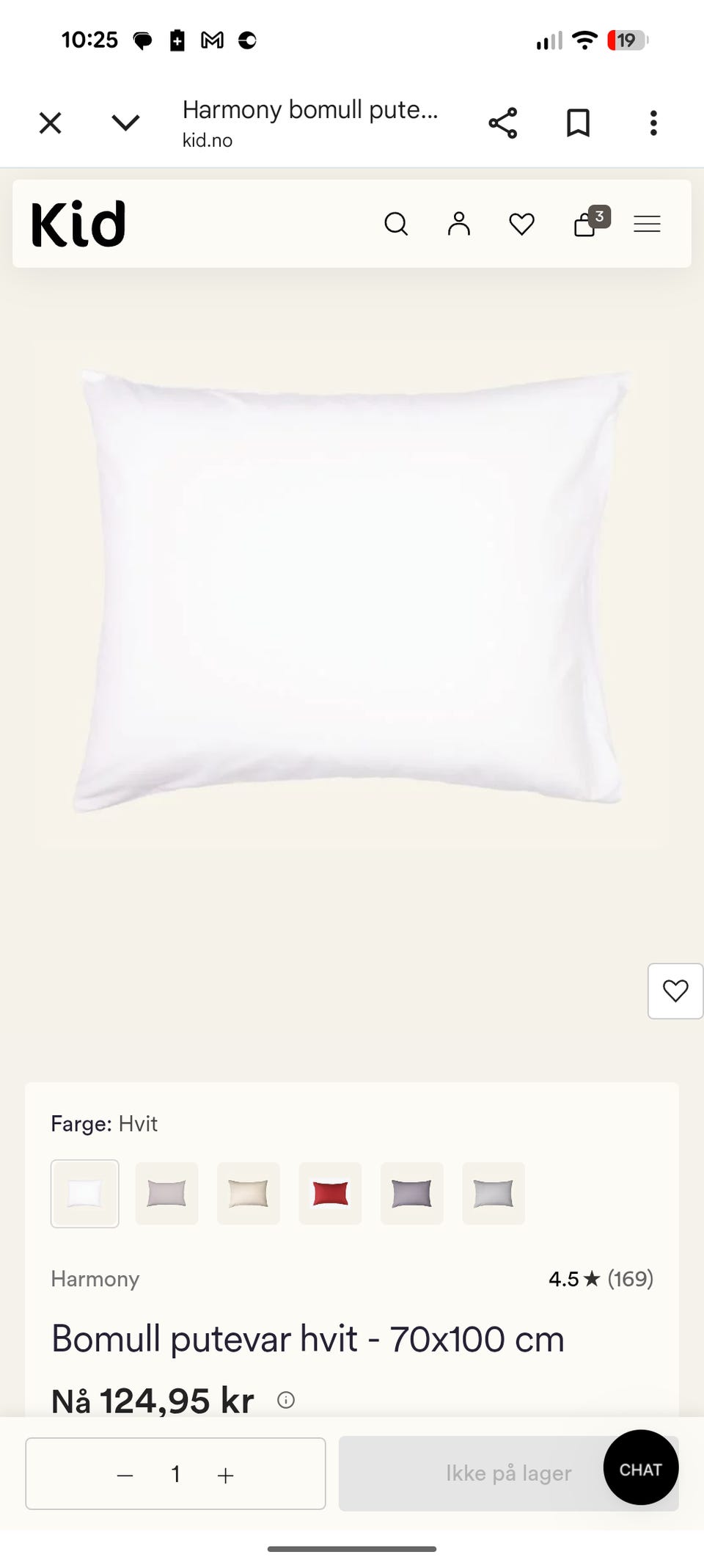
Task: Decrease quantity with the minus button
Action: pos(125,1476)
